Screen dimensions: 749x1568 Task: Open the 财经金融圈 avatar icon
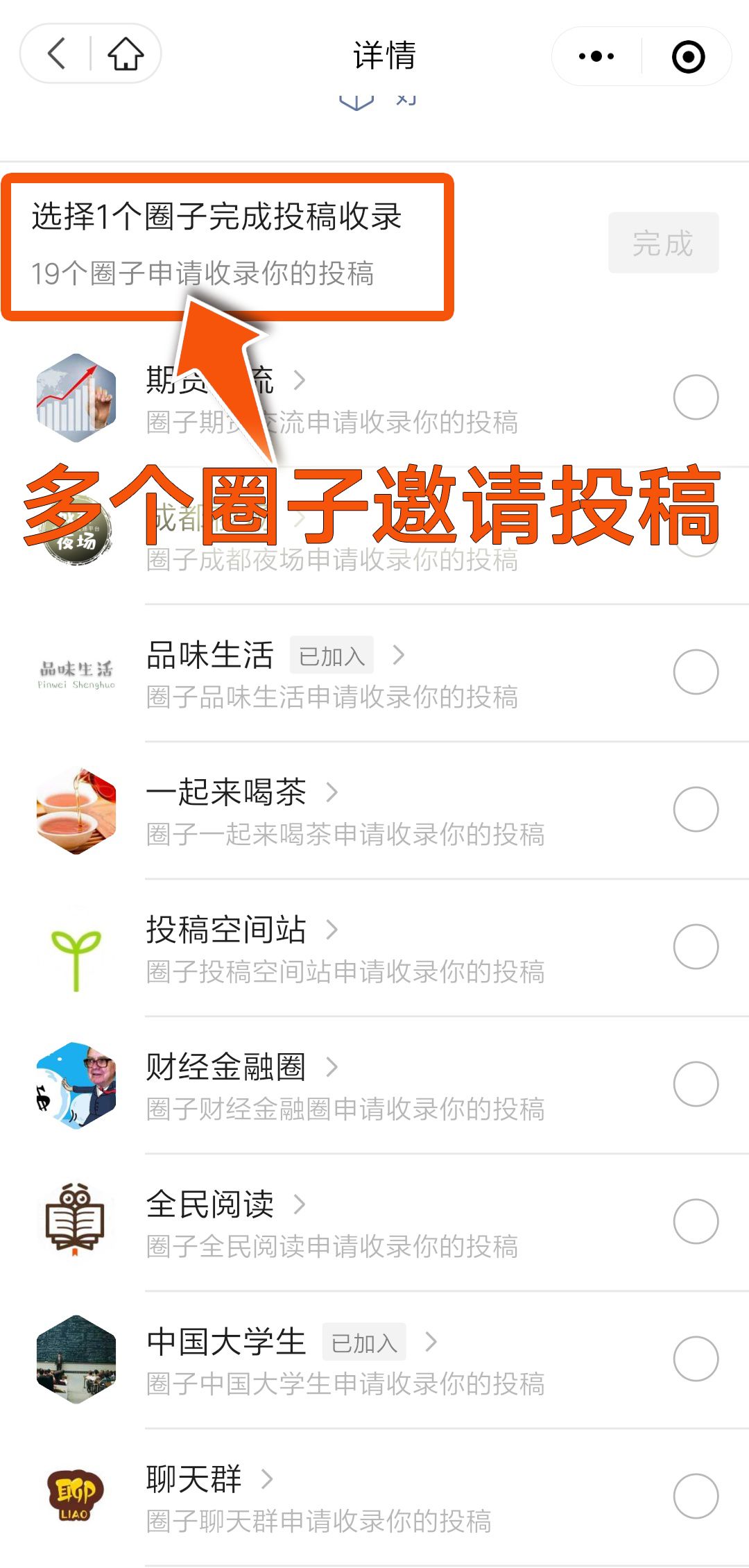click(76, 1084)
